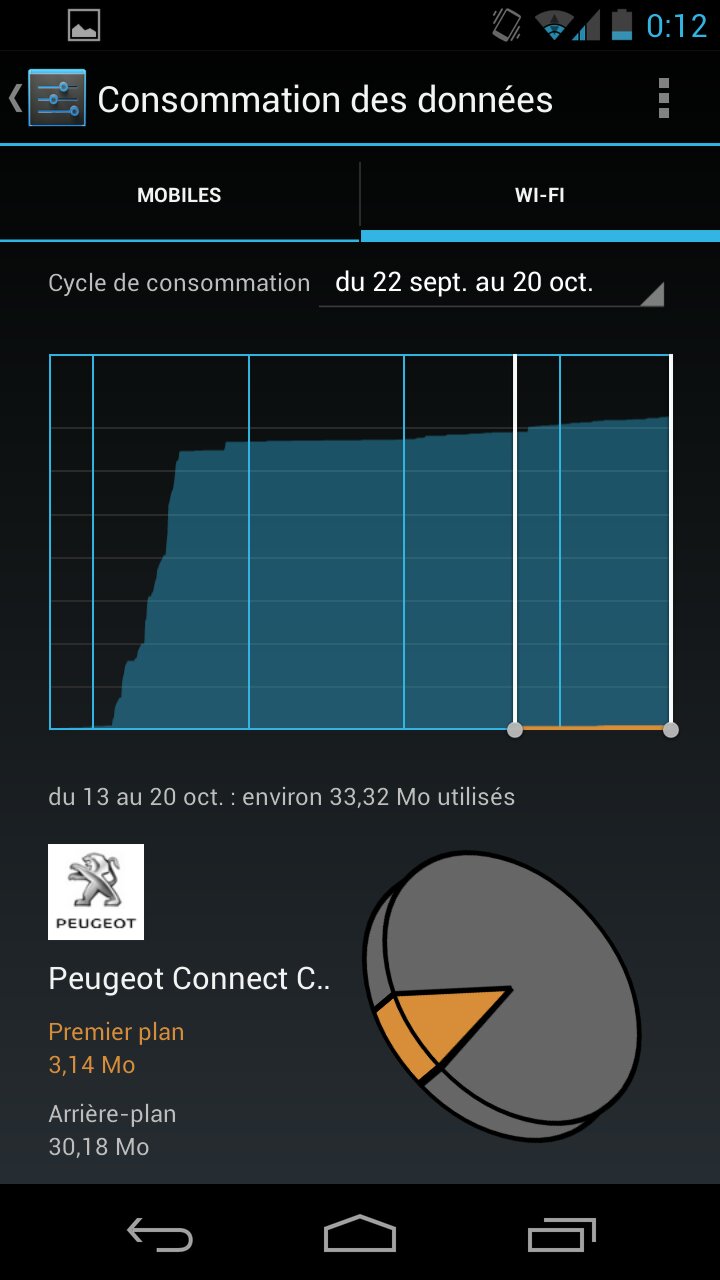This screenshot has height=1280, width=720.
Task: Switch to the MOBILES tab
Action: click(179, 196)
